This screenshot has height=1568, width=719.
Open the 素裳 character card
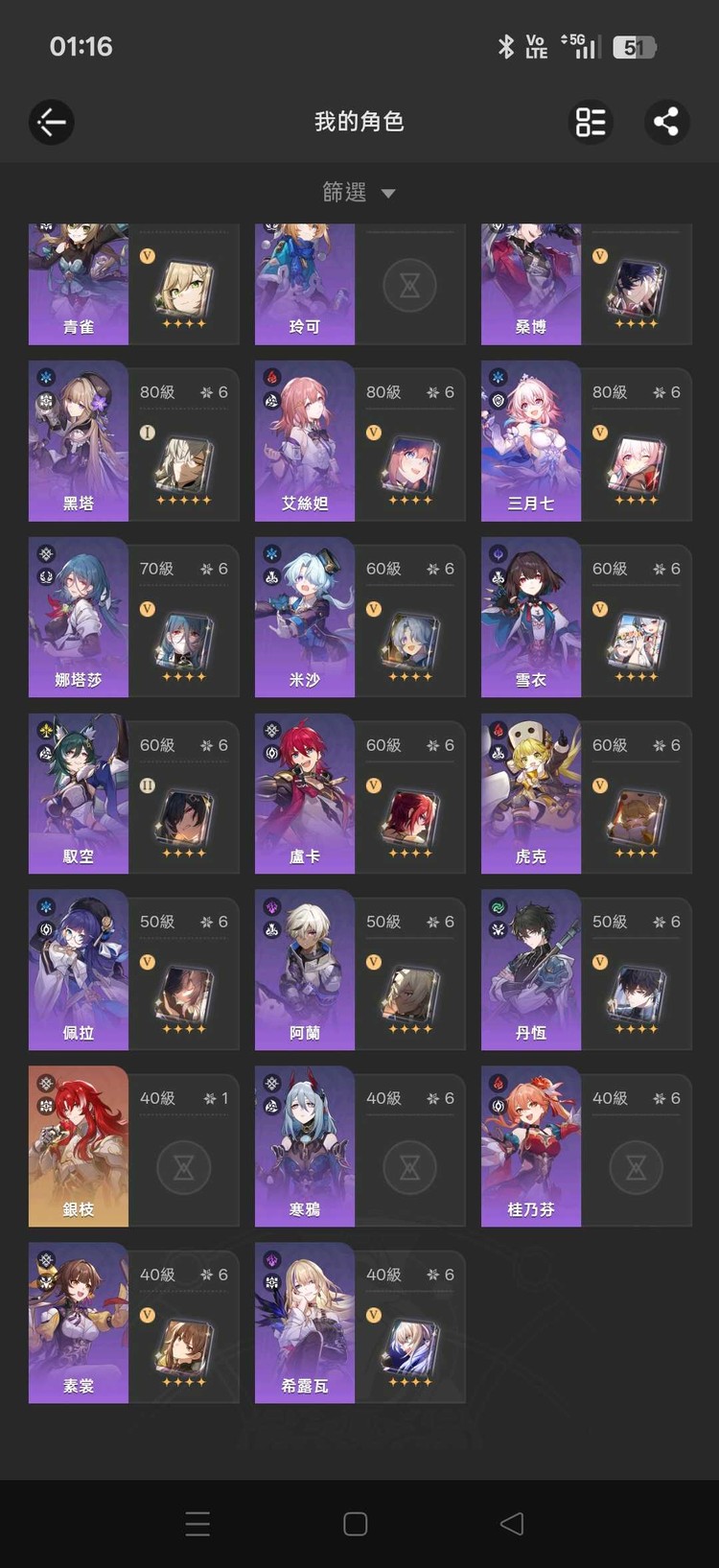(x=134, y=1323)
